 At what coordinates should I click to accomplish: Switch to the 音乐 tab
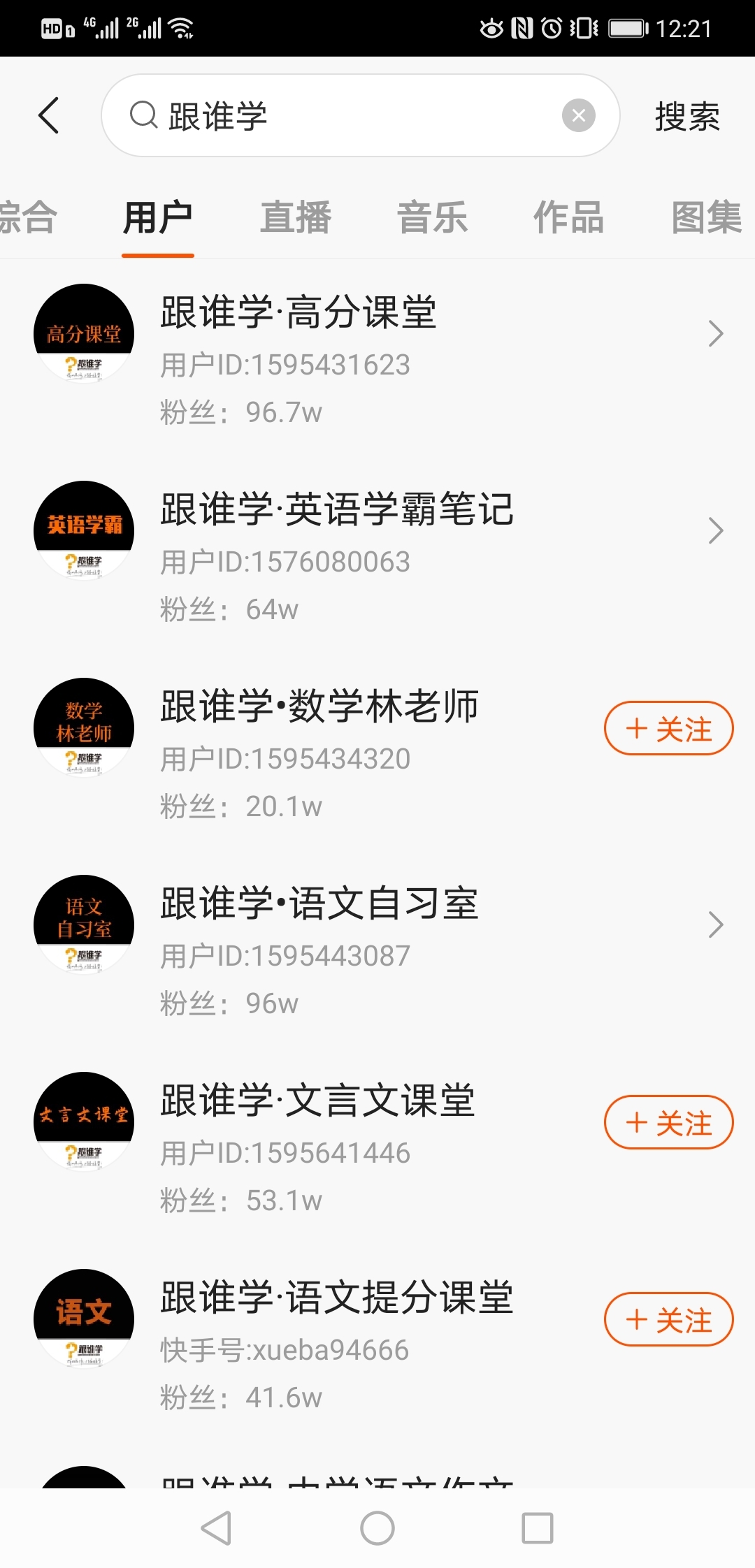coord(433,217)
